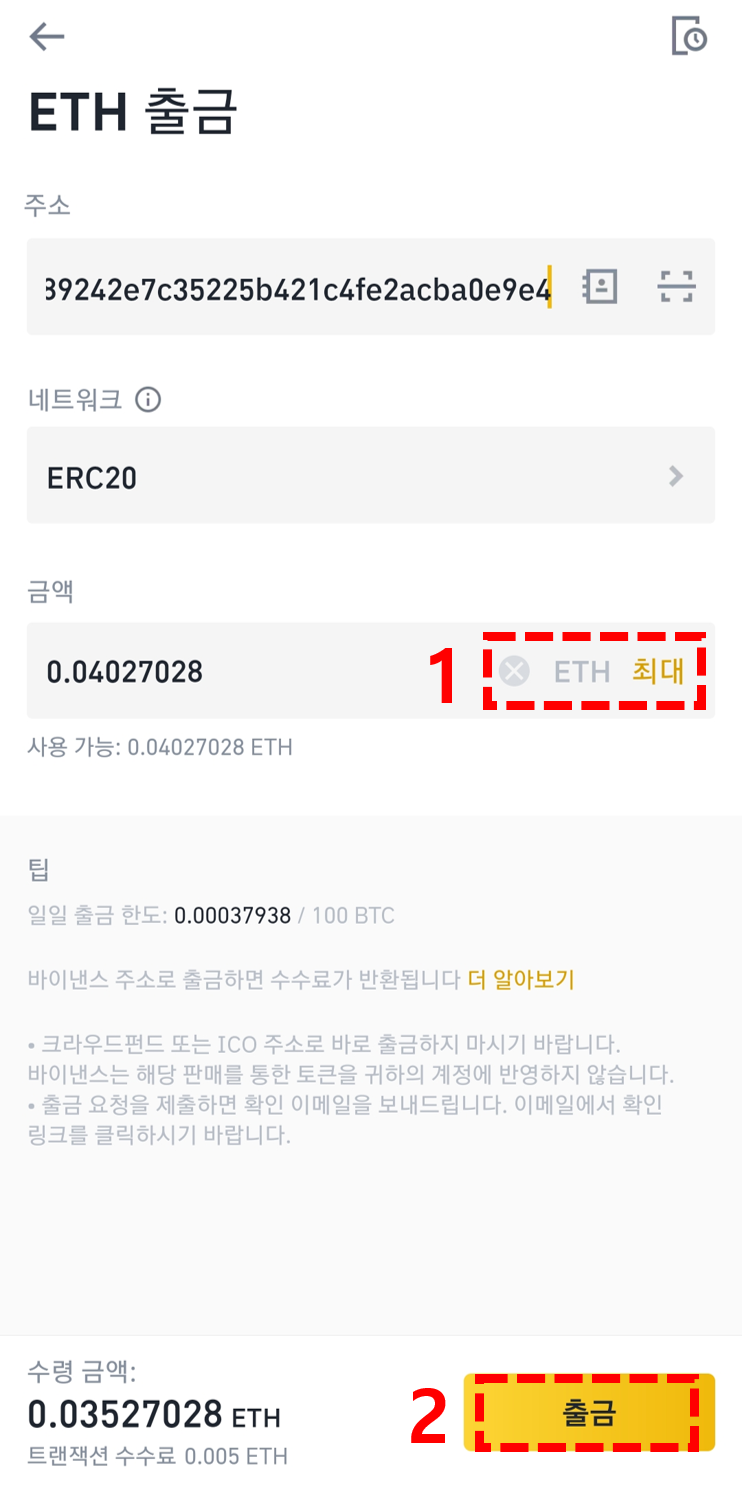Screen dimensions: 742x1505
Task: Click the back arrow to return
Action: (46, 36)
